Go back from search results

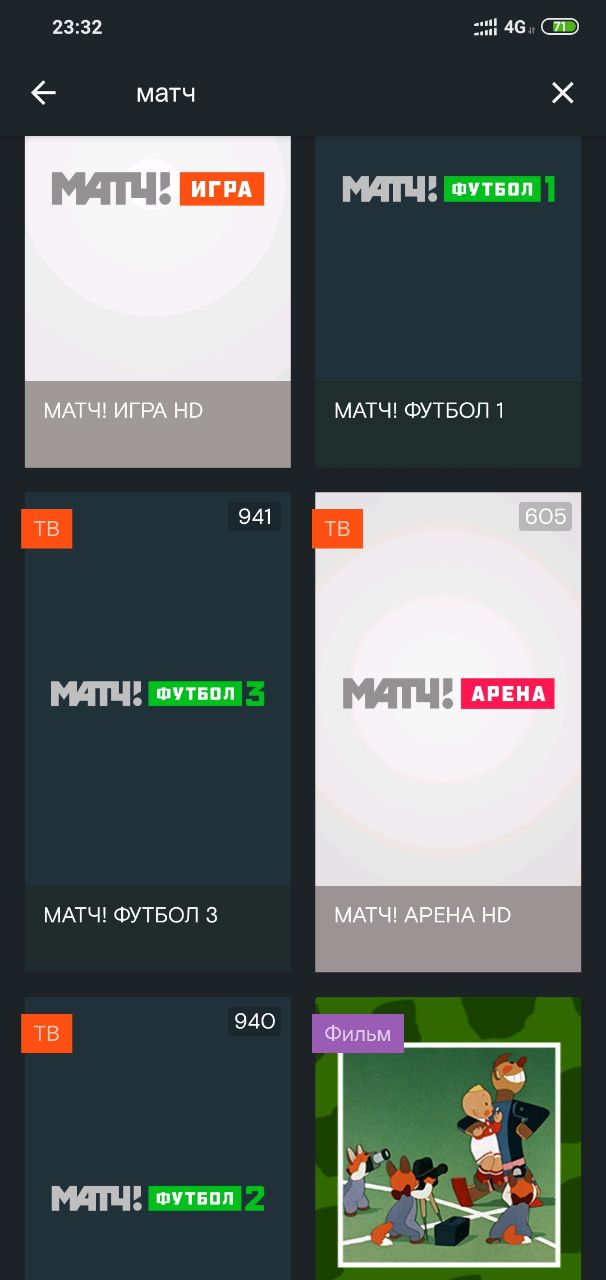(43, 93)
